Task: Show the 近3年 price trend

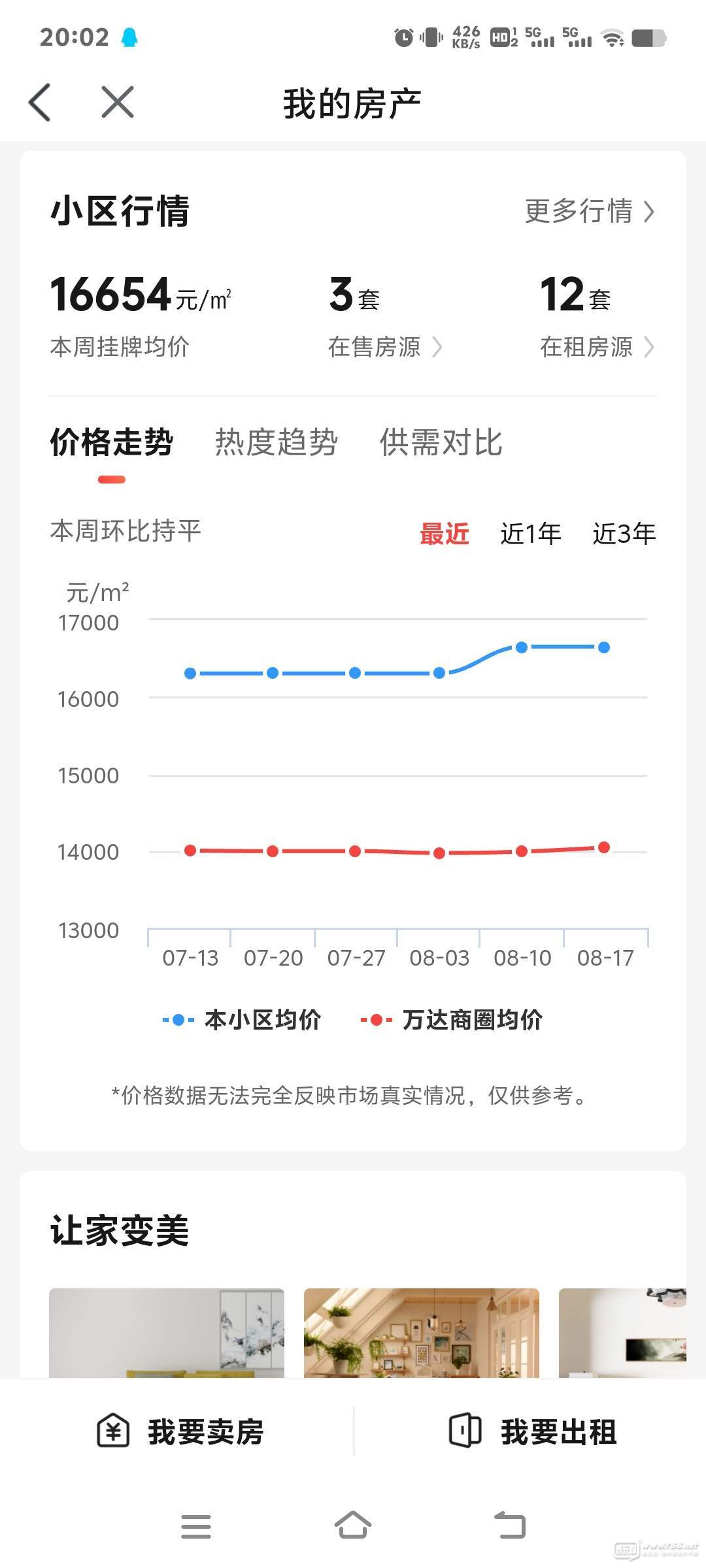Action: [624, 534]
